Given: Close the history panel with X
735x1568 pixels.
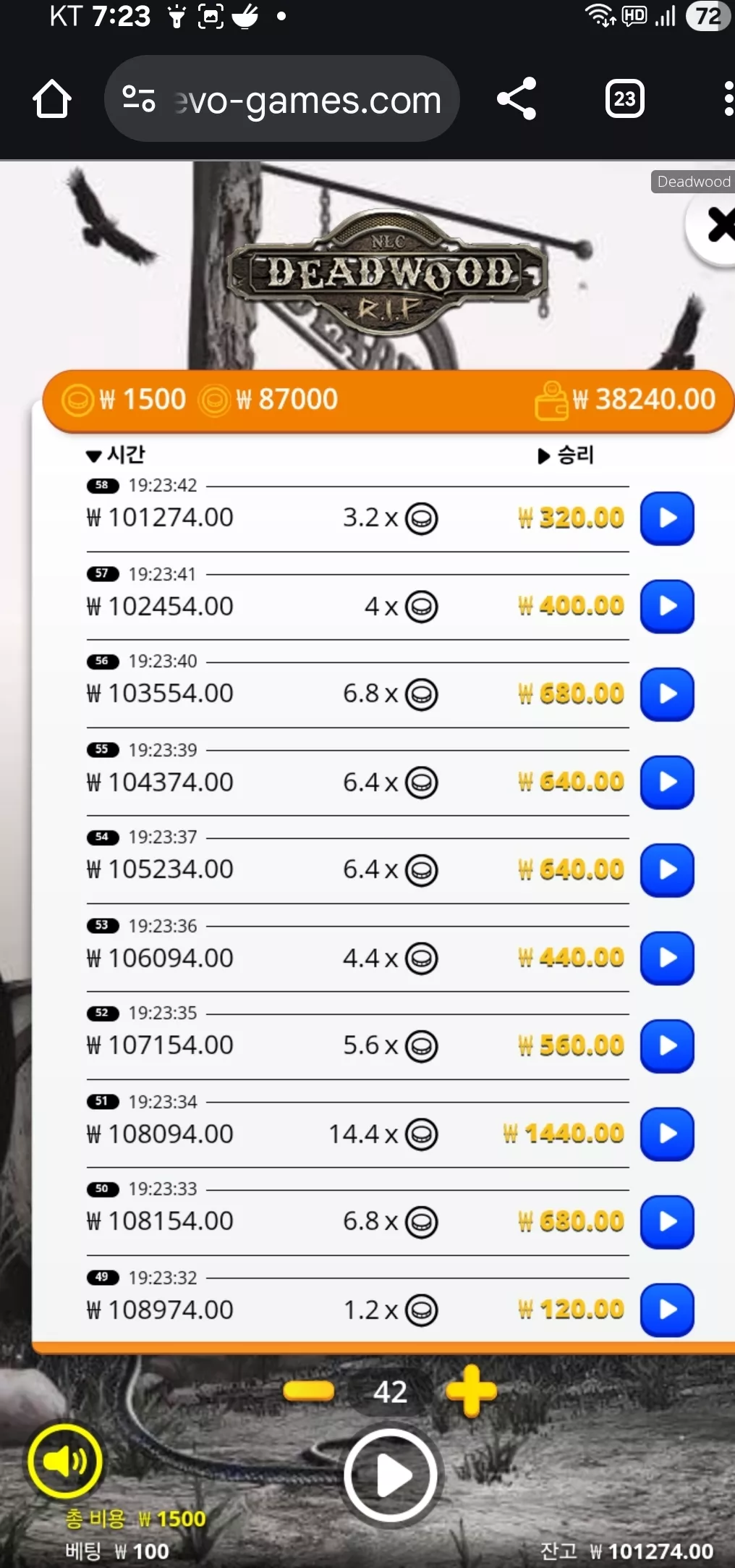Looking at the screenshot, I should click(716, 226).
